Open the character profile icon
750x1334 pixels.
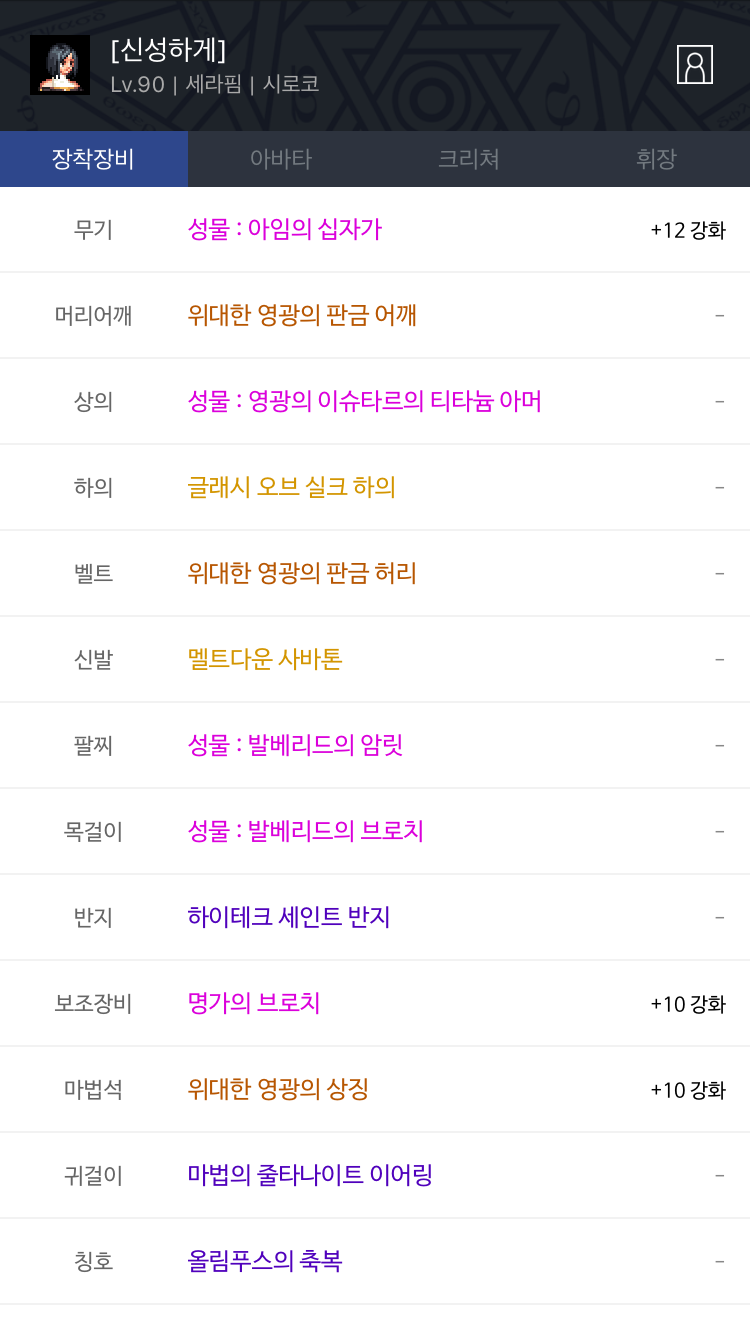click(x=694, y=65)
